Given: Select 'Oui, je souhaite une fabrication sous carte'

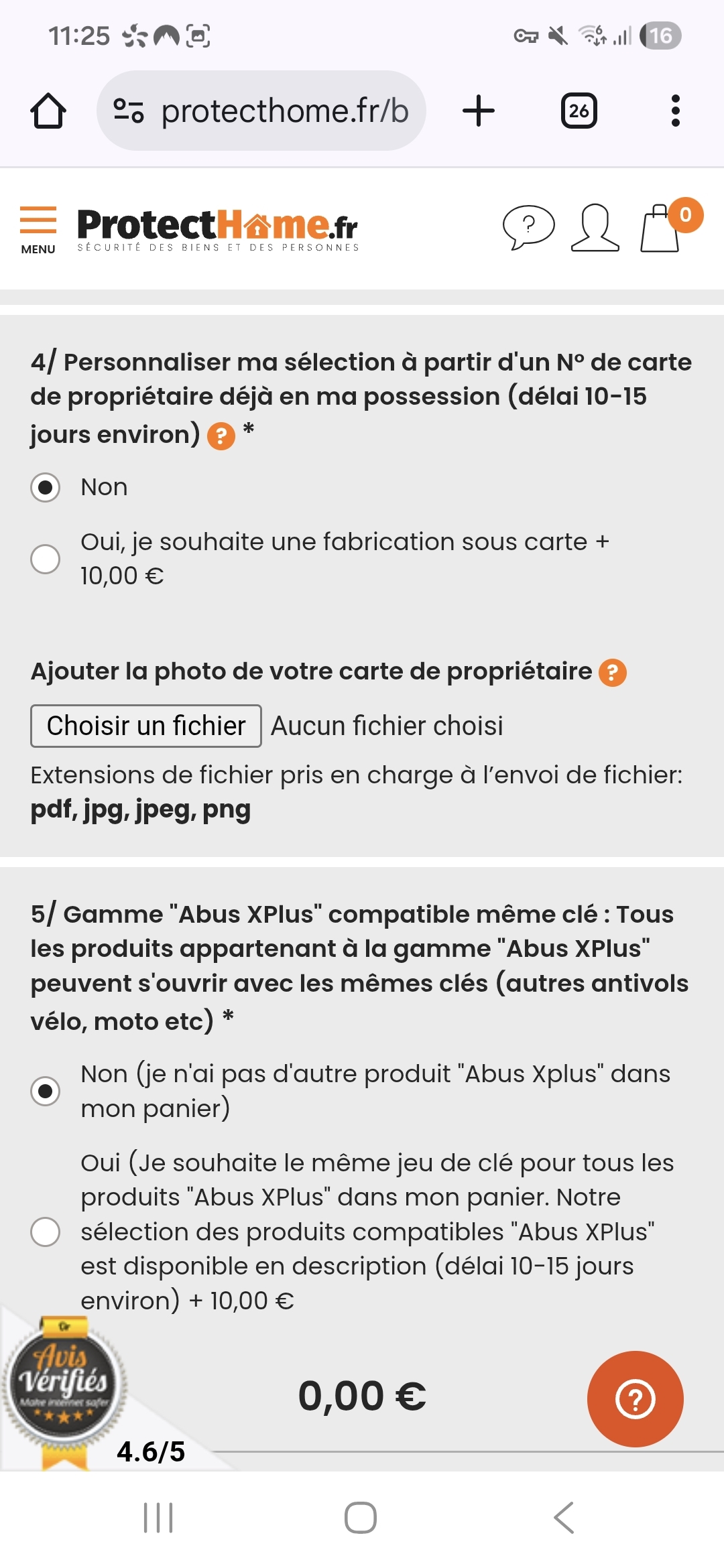Looking at the screenshot, I should (x=46, y=559).
